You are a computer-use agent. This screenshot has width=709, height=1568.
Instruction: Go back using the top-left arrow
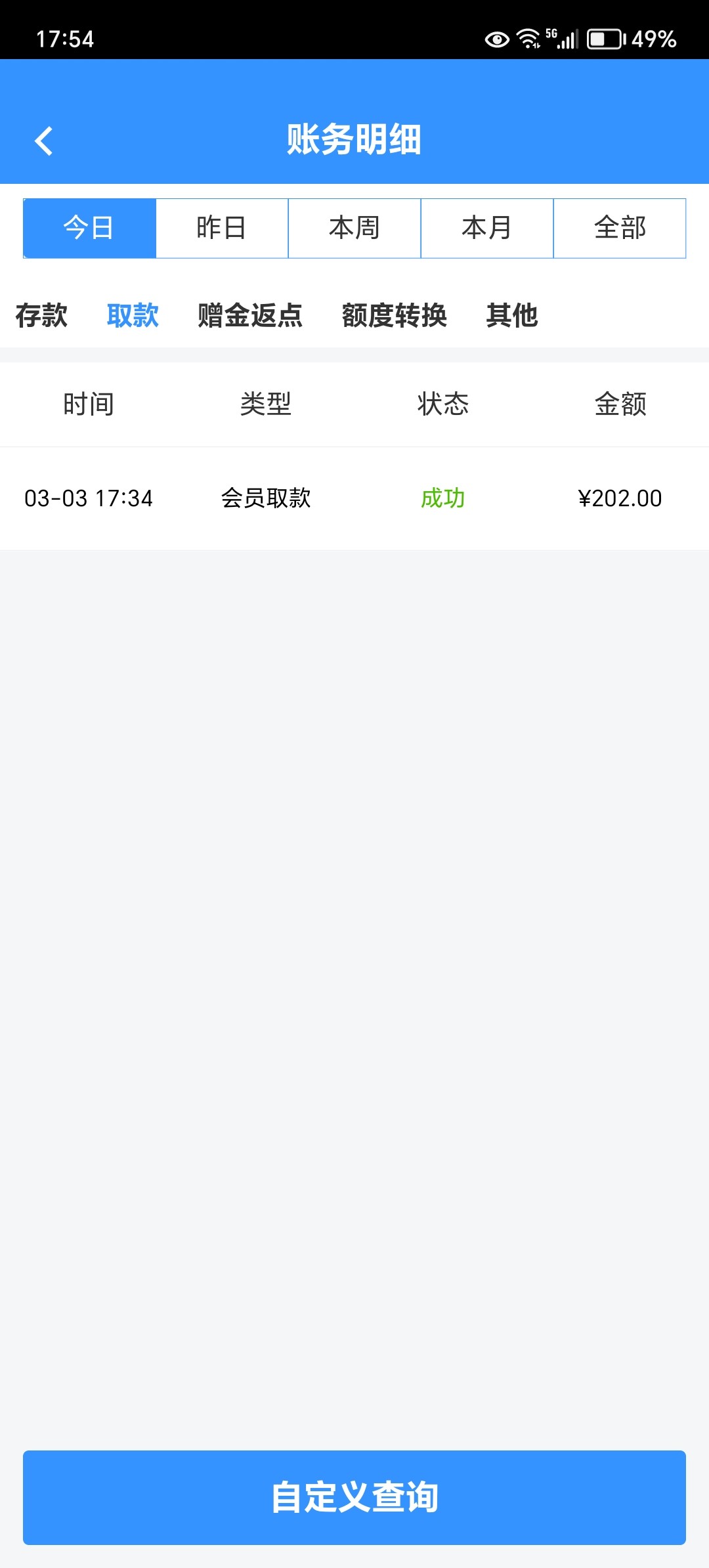pyautogui.click(x=43, y=141)
